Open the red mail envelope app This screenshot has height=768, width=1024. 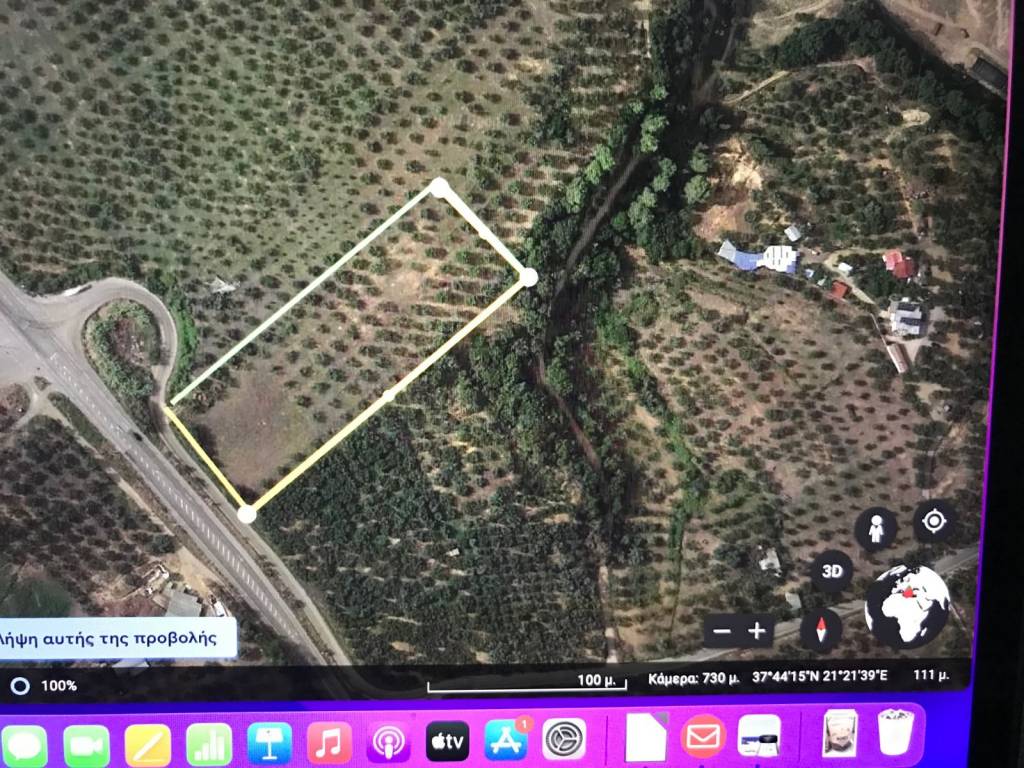pos(703,737)
